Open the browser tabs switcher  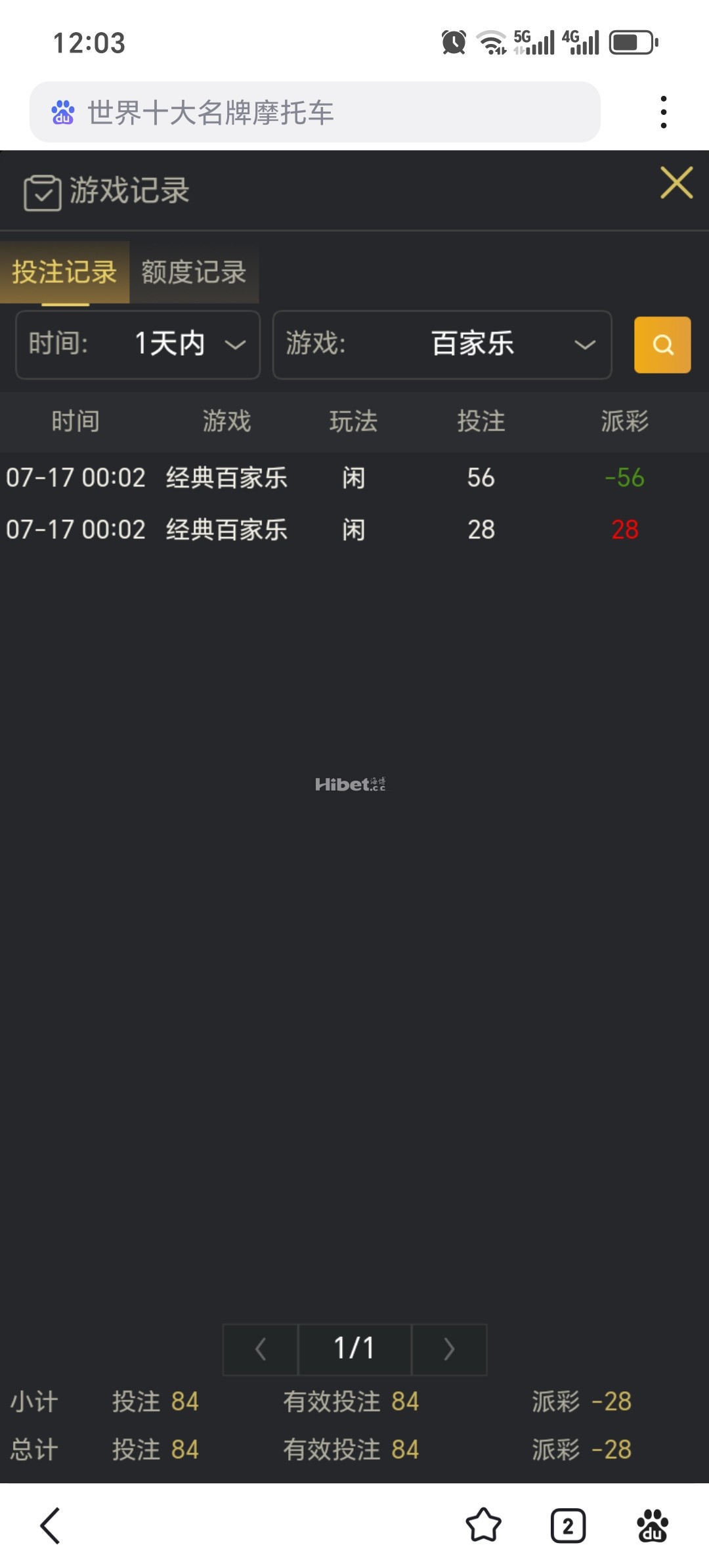pos(568,1525)
